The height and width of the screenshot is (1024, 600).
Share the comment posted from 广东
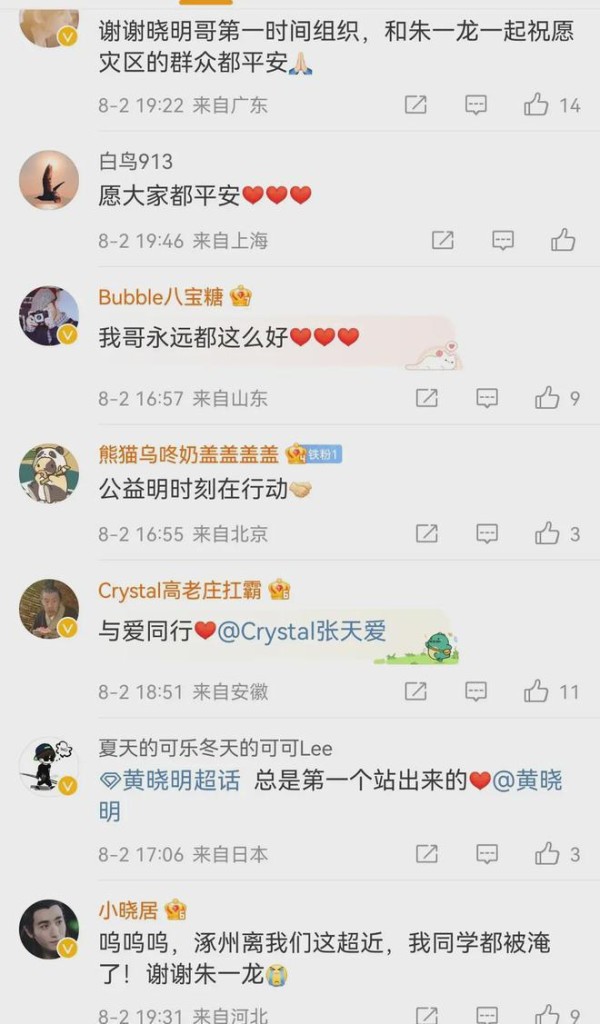click(416, 104)
